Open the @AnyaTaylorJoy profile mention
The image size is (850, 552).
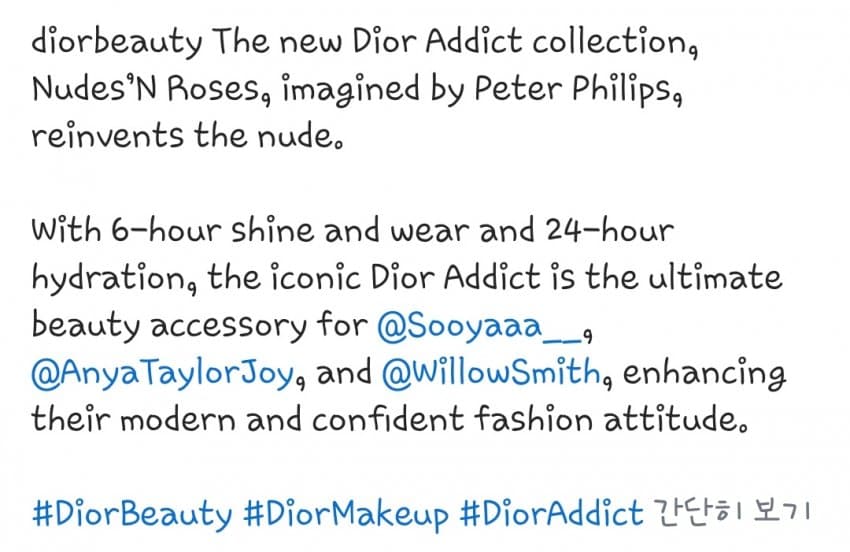(162, 373)
